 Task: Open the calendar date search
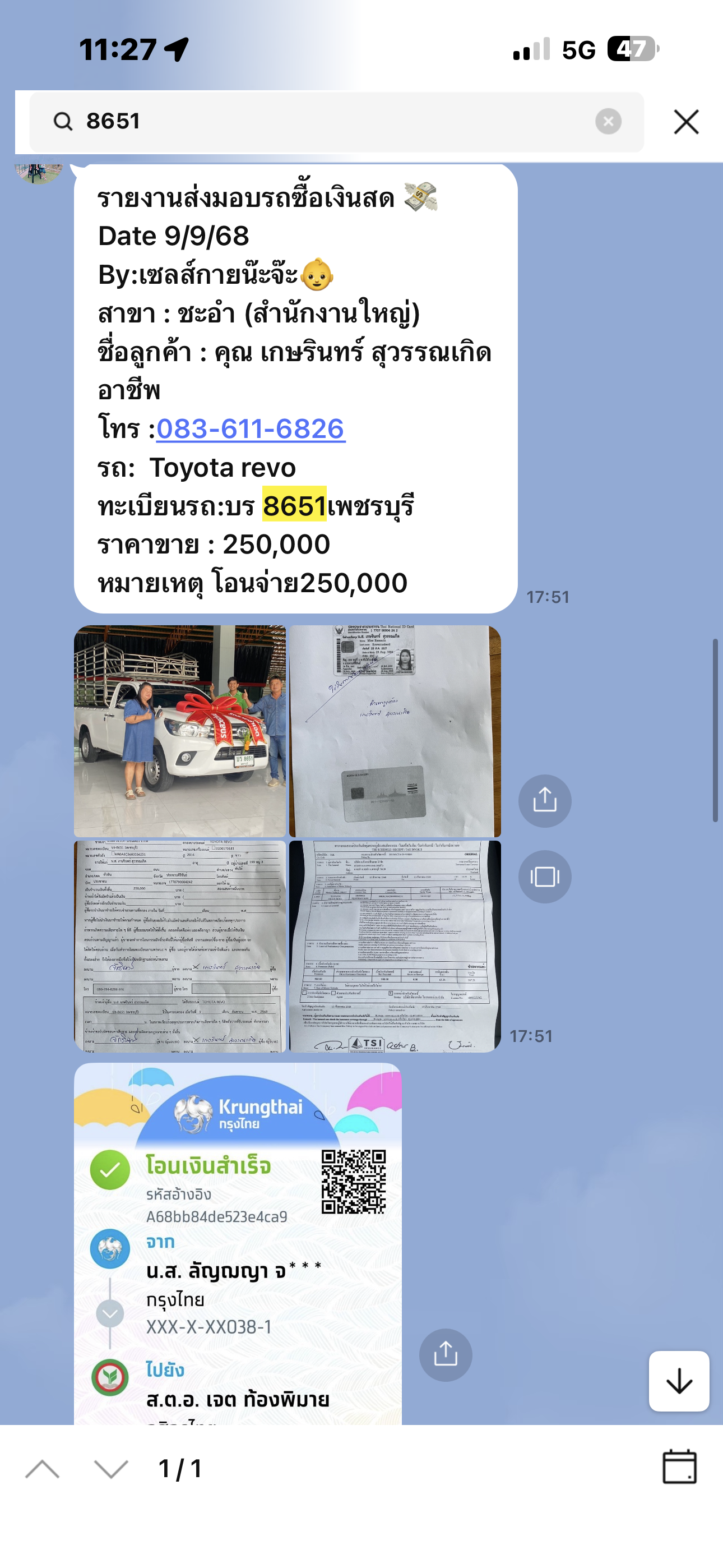point(679,1467)
